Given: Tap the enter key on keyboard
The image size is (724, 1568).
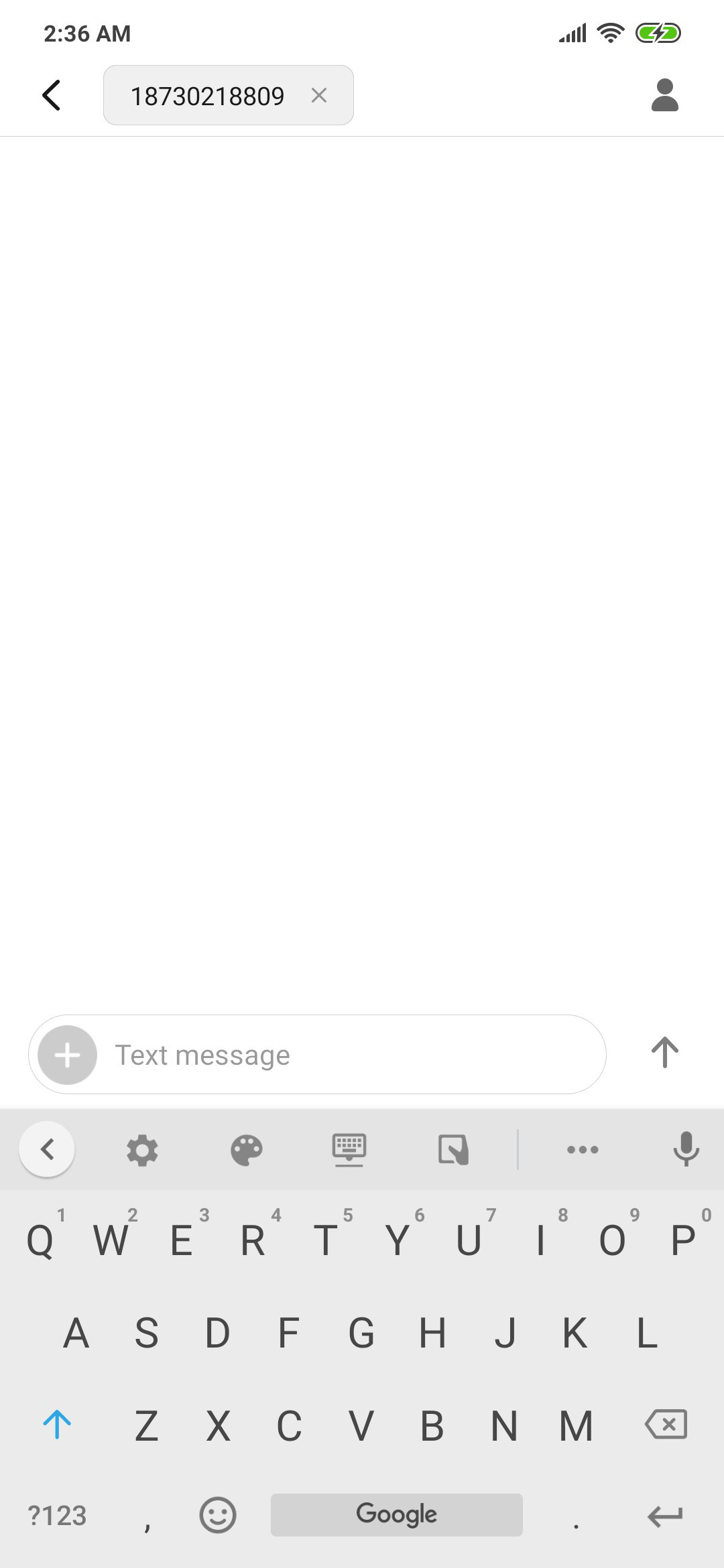Looking at the screenshot, I should point(665,1516).
